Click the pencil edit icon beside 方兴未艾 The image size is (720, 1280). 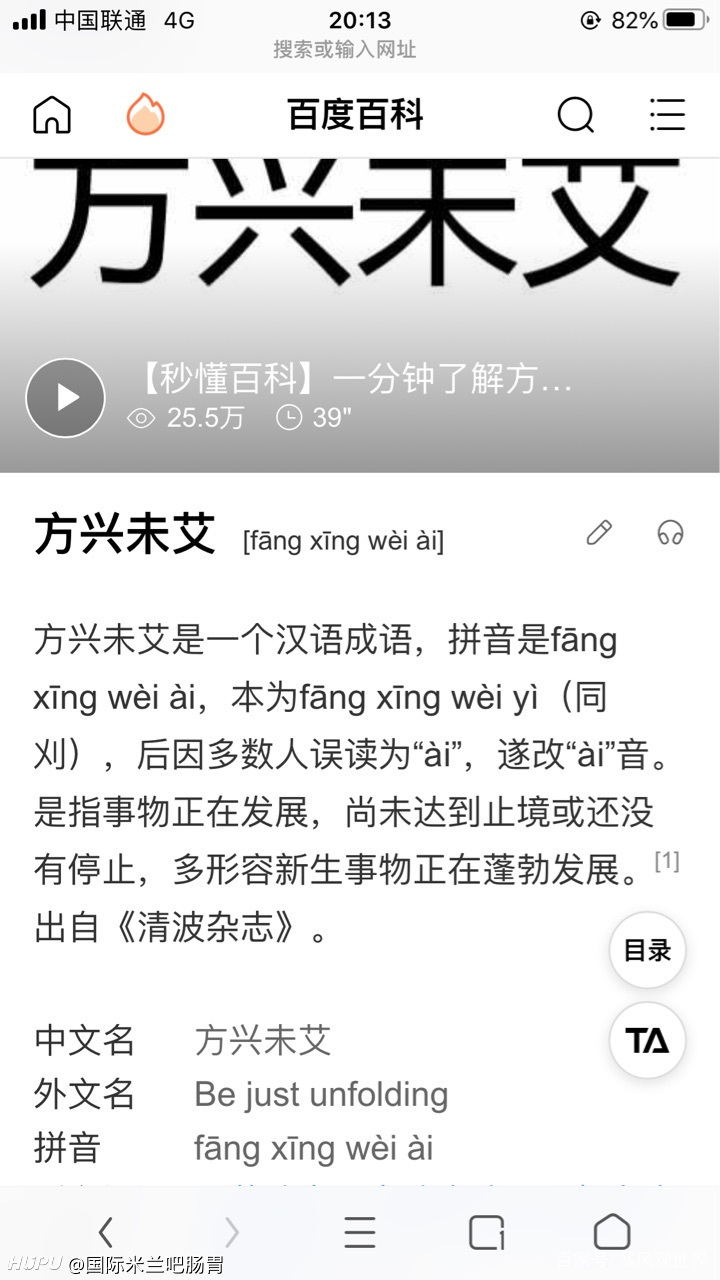[x=599, y=533]
